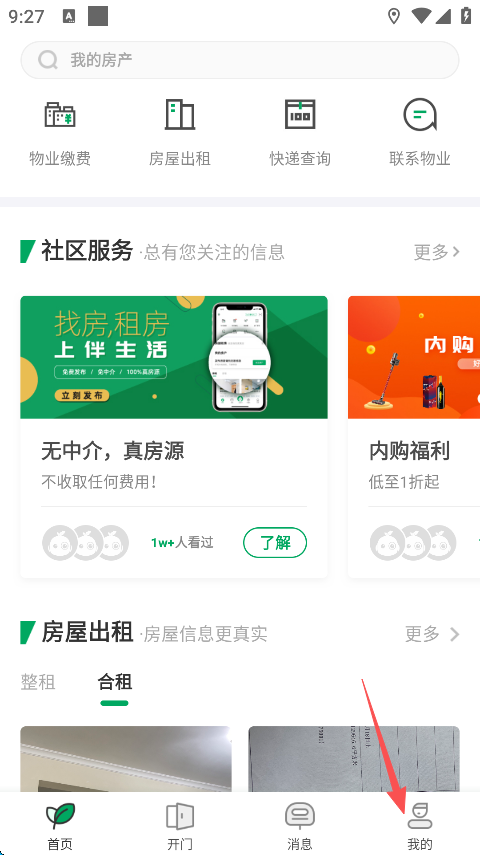Open the 我的房产 search box

(239, 60)
